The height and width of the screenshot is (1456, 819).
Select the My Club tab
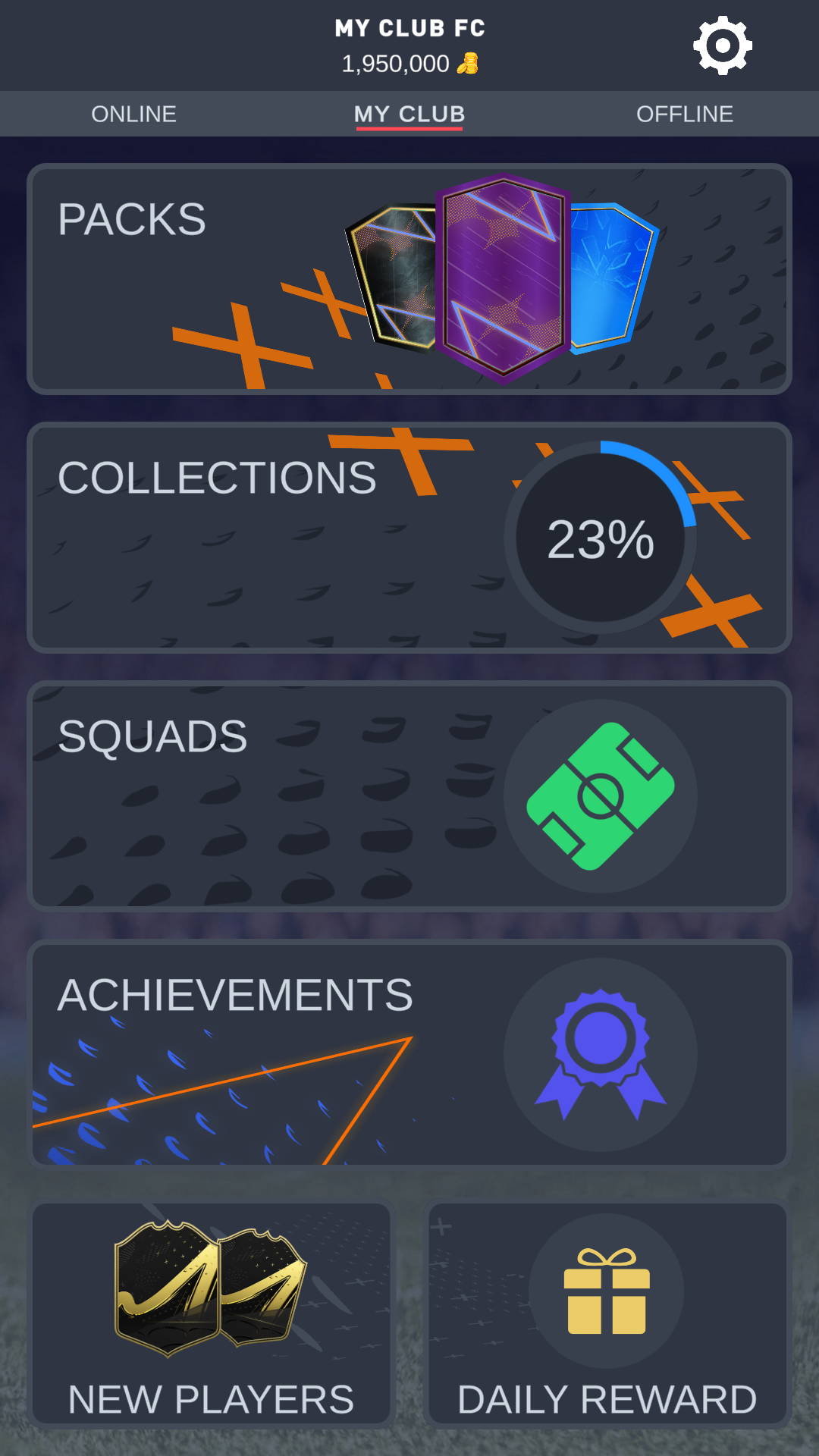[x=409, y=114]
